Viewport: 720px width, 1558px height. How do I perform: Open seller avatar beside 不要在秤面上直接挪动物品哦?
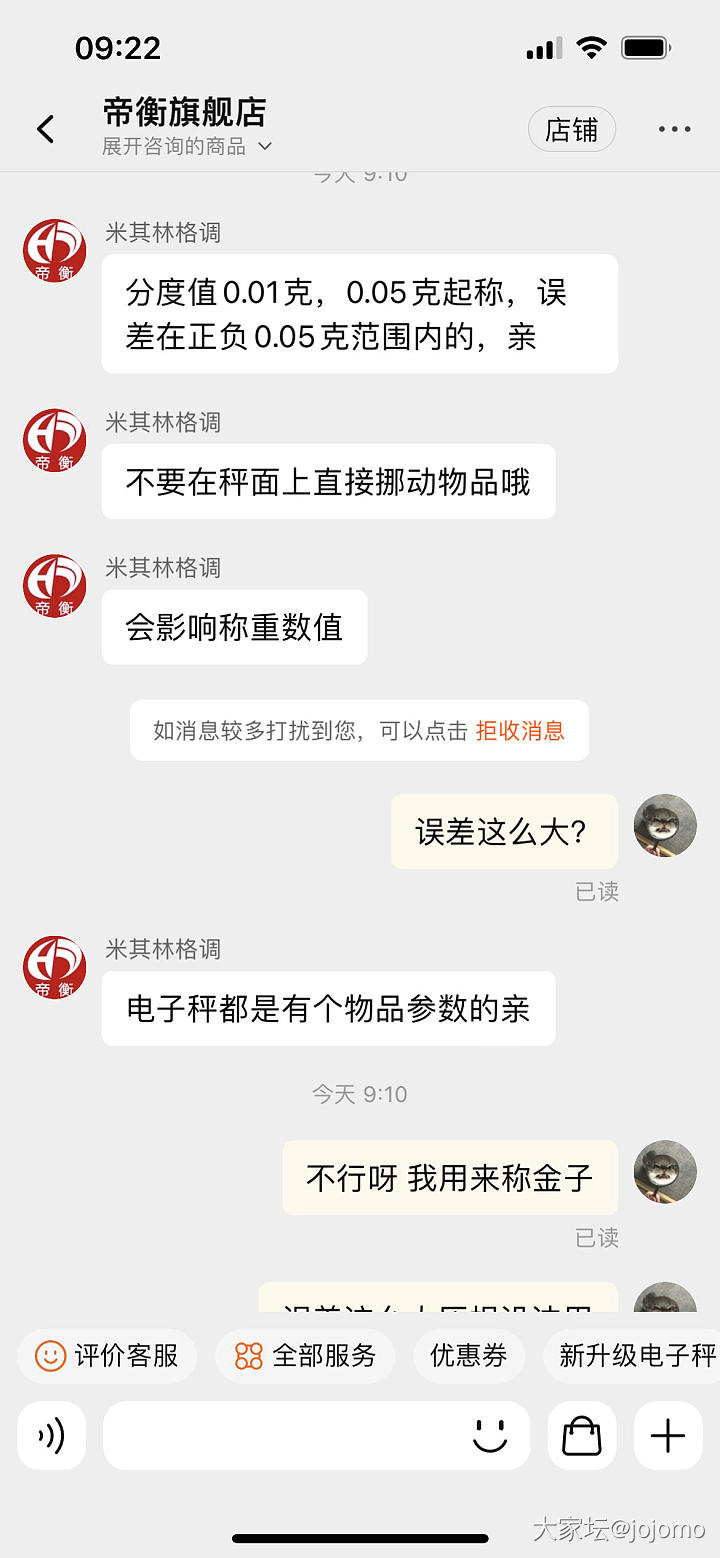54,440
